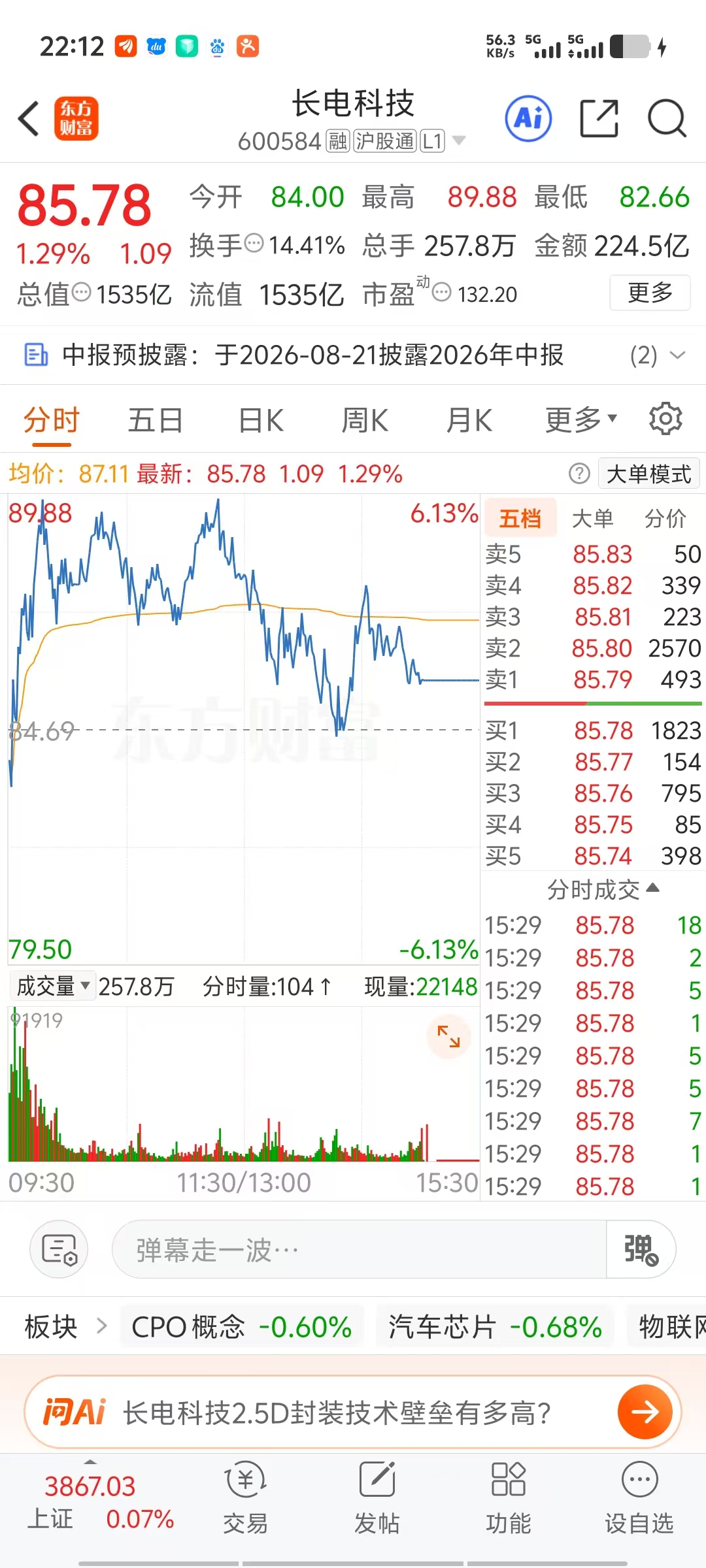Tap 更多 button beside 市盈 data
The image size is (706, 1568).
click(x=650, y=293)
